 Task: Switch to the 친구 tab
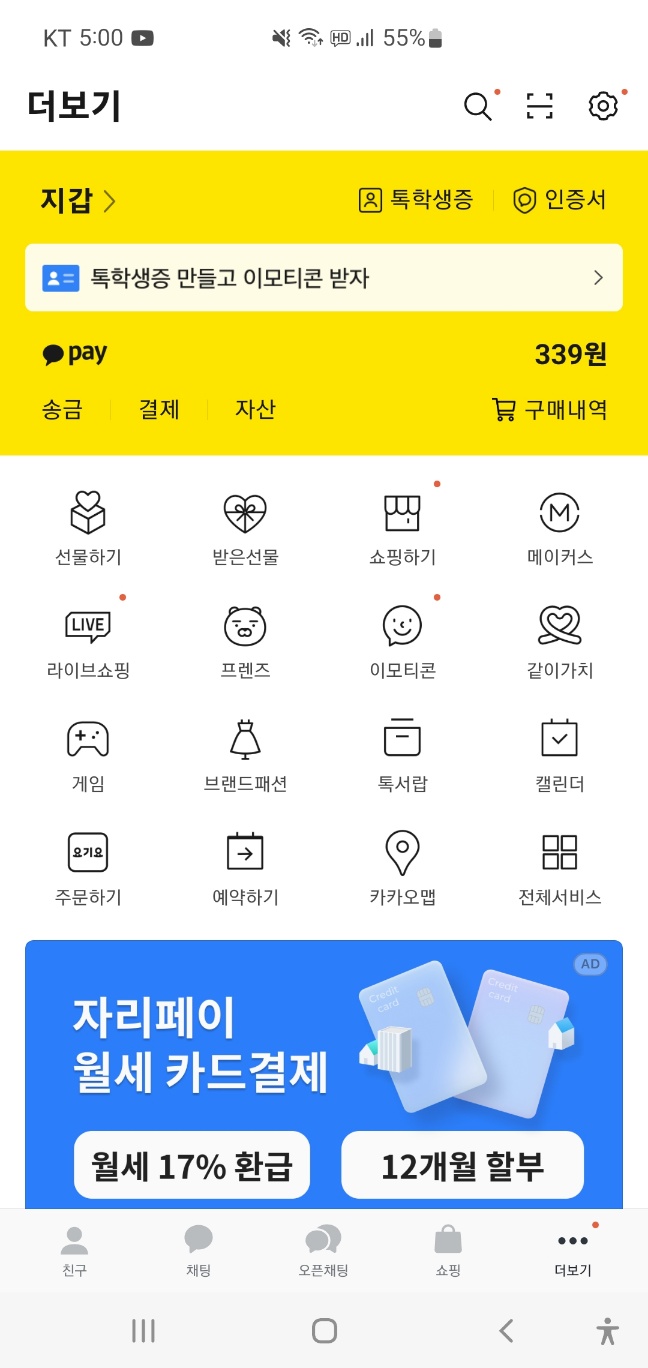(74, 1251)
